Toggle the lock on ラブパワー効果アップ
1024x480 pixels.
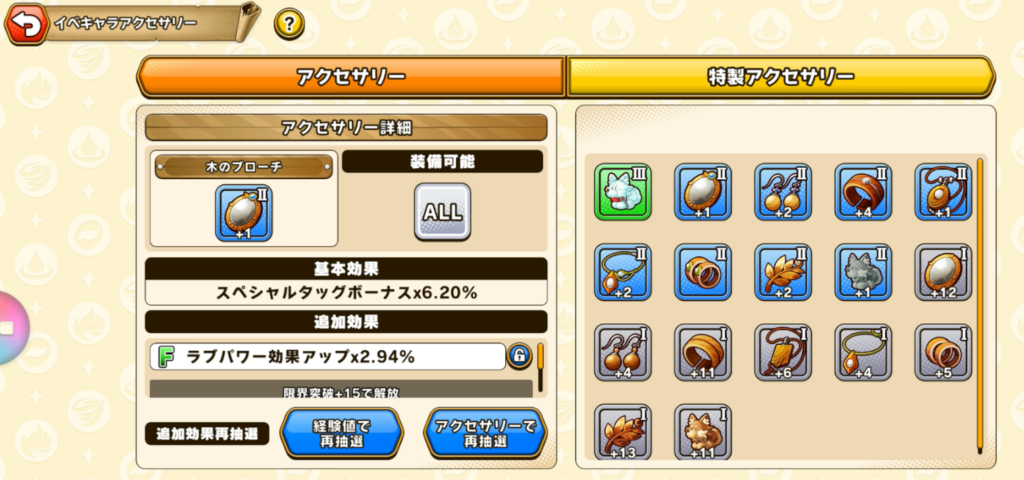(520, 356)
